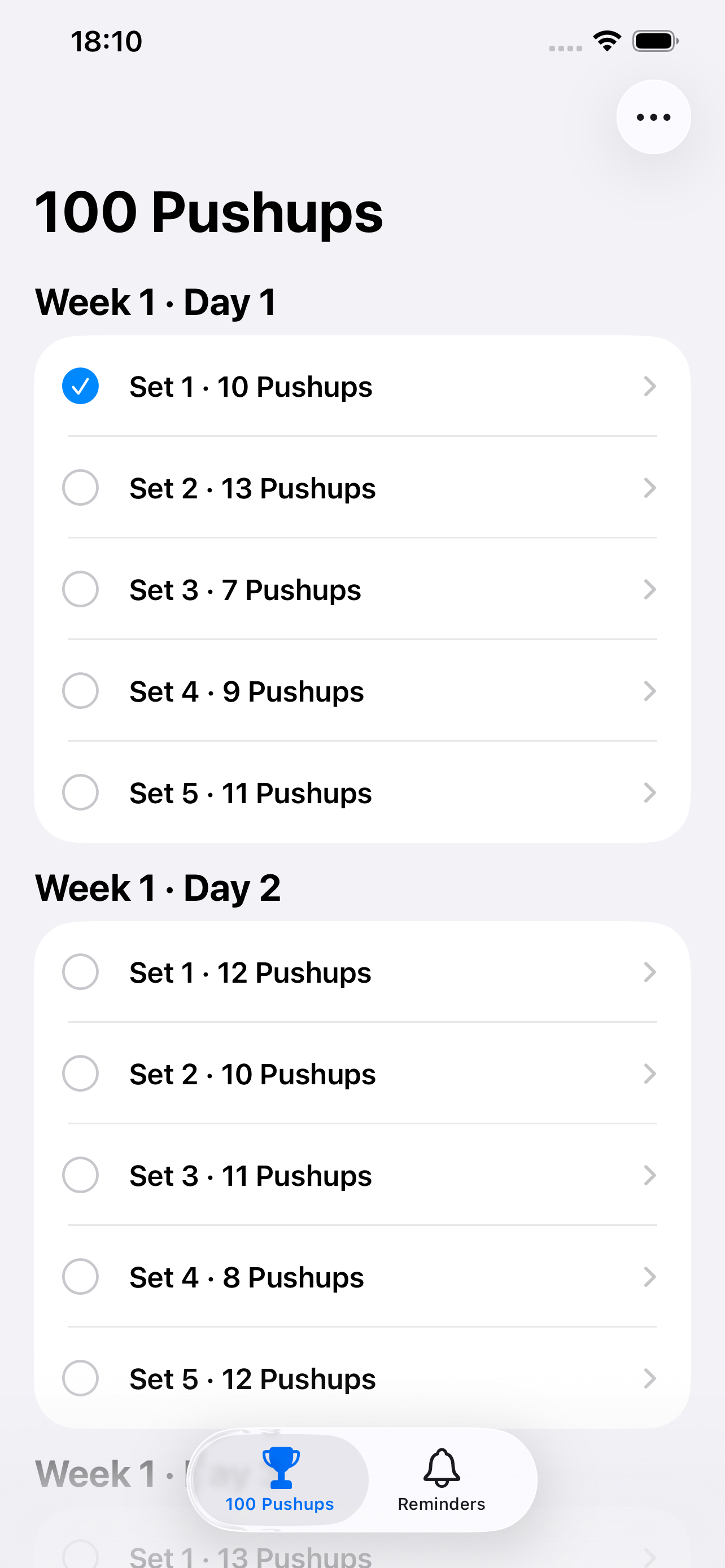Switch to the Reminders tab
Image resolution: width=725 pixels, height=1568 pixels.
[x=442, y=1486]
